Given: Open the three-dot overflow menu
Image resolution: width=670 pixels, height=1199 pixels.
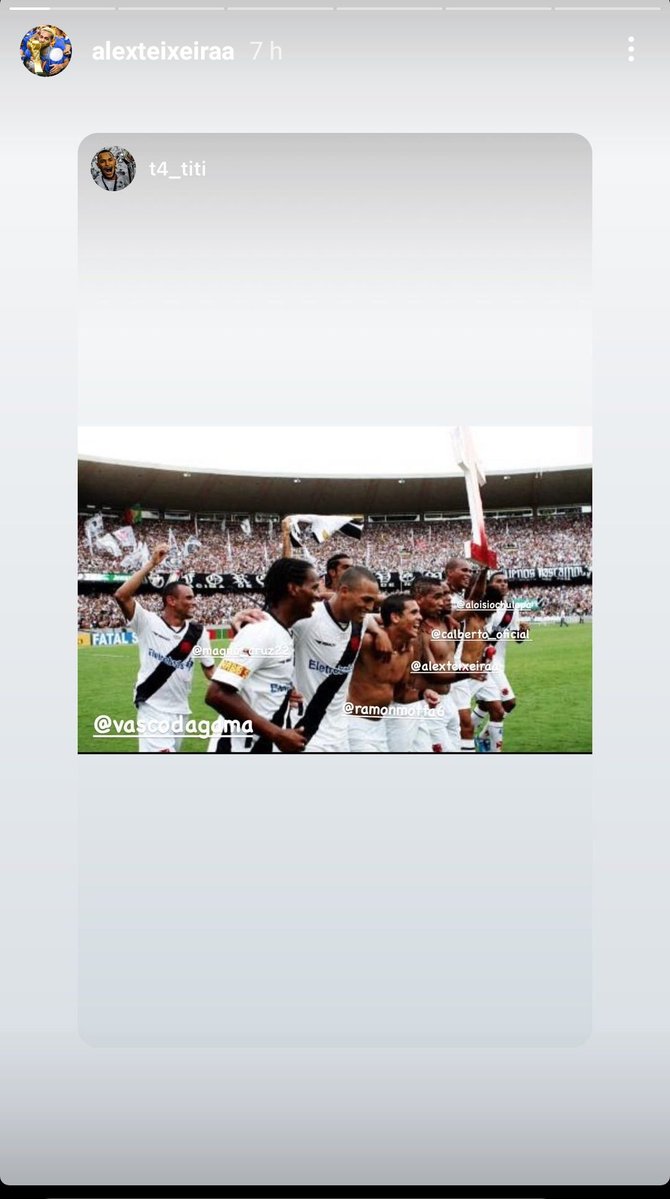Looking at the screenshot, I should (630, 50).
